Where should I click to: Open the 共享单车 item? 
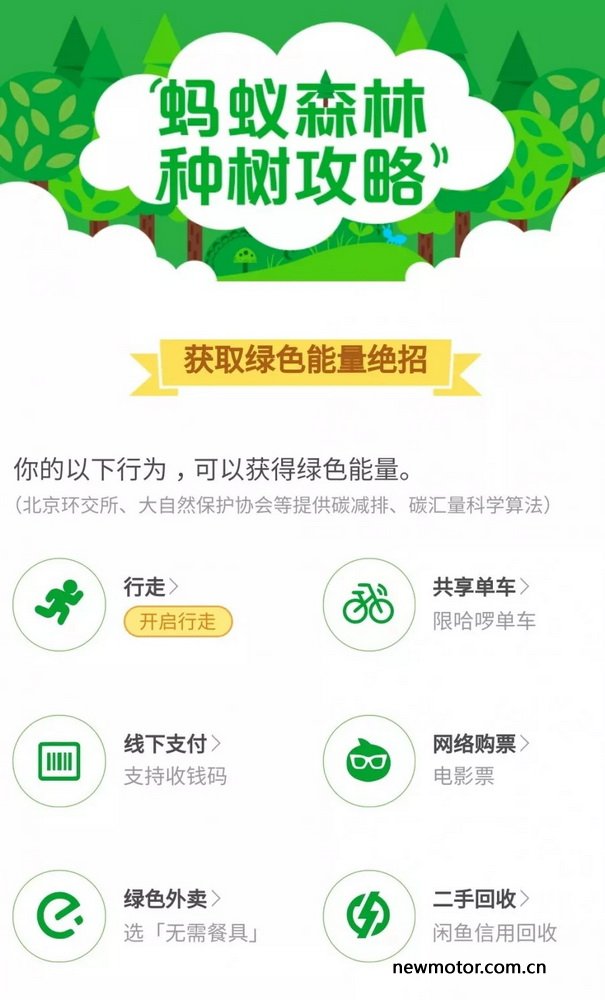click(481, 587)
